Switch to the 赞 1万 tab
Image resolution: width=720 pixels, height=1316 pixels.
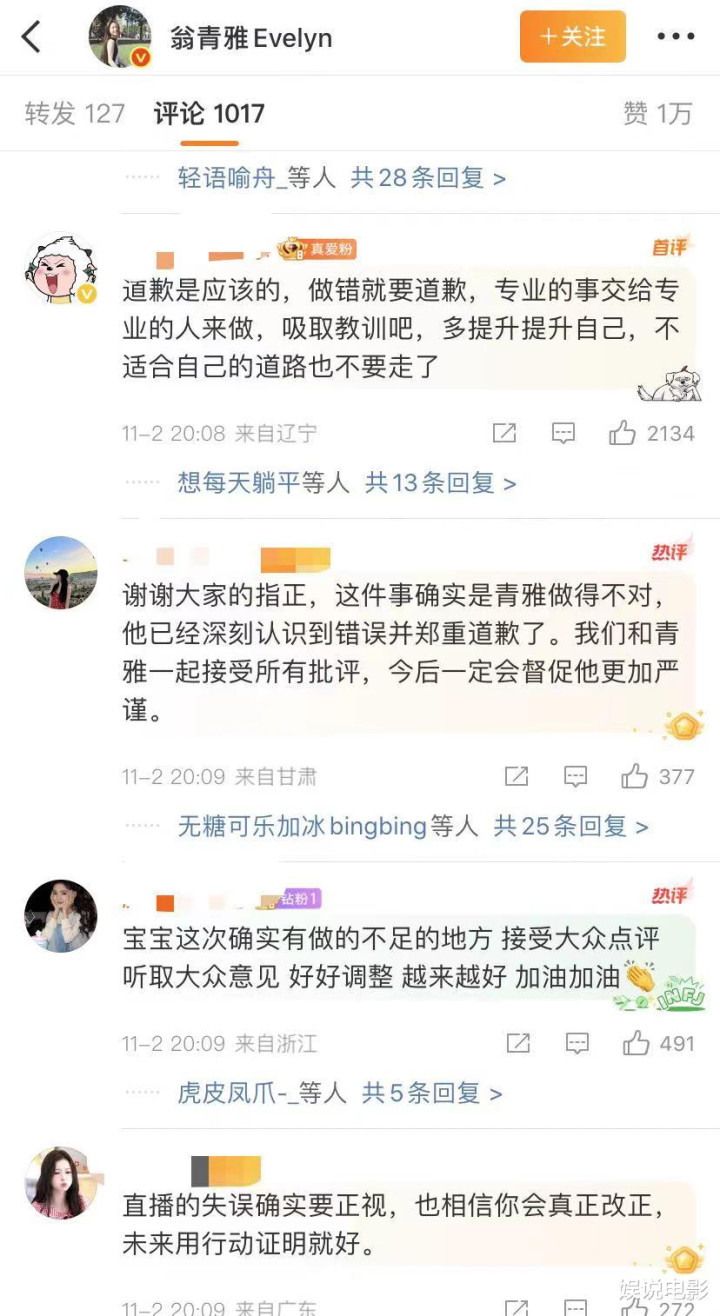(x=657, y=113)
